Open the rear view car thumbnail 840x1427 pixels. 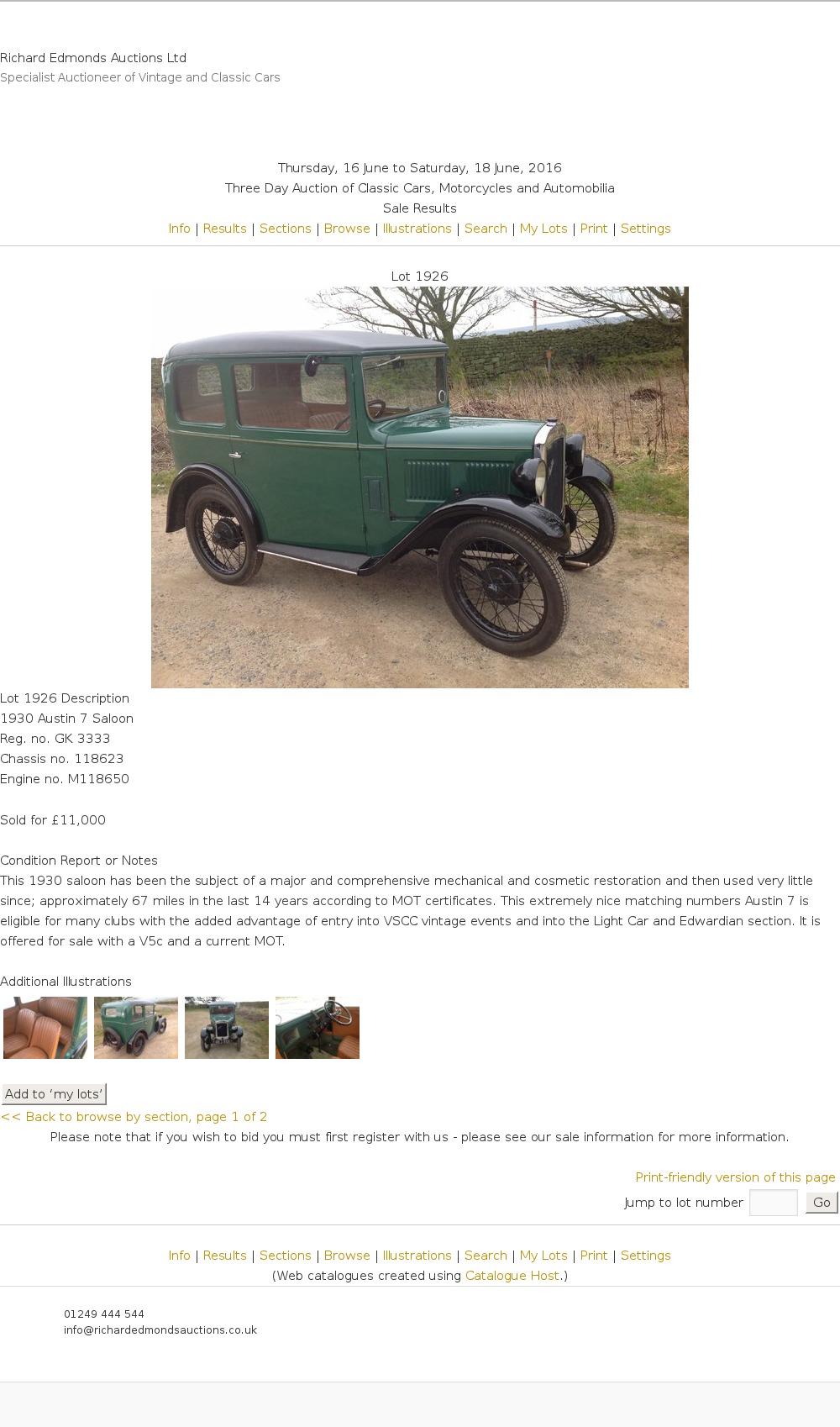click(x=136, y=1028)
